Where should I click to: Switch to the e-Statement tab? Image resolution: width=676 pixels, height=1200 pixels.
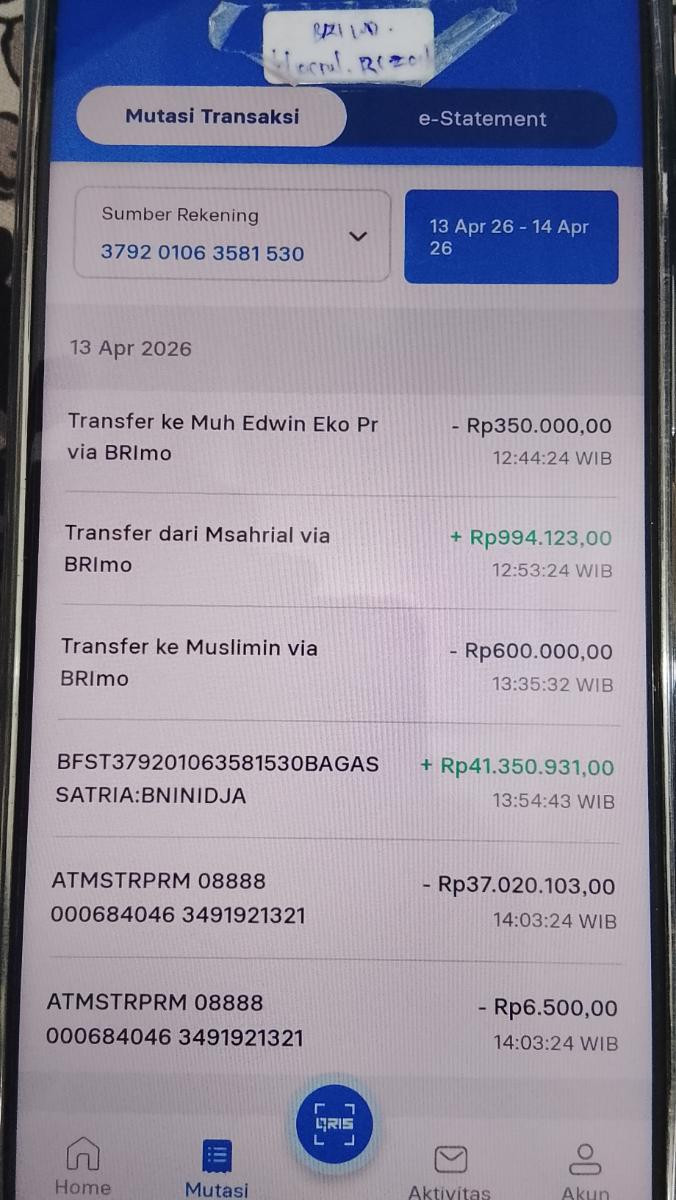[x=482, y=119]
